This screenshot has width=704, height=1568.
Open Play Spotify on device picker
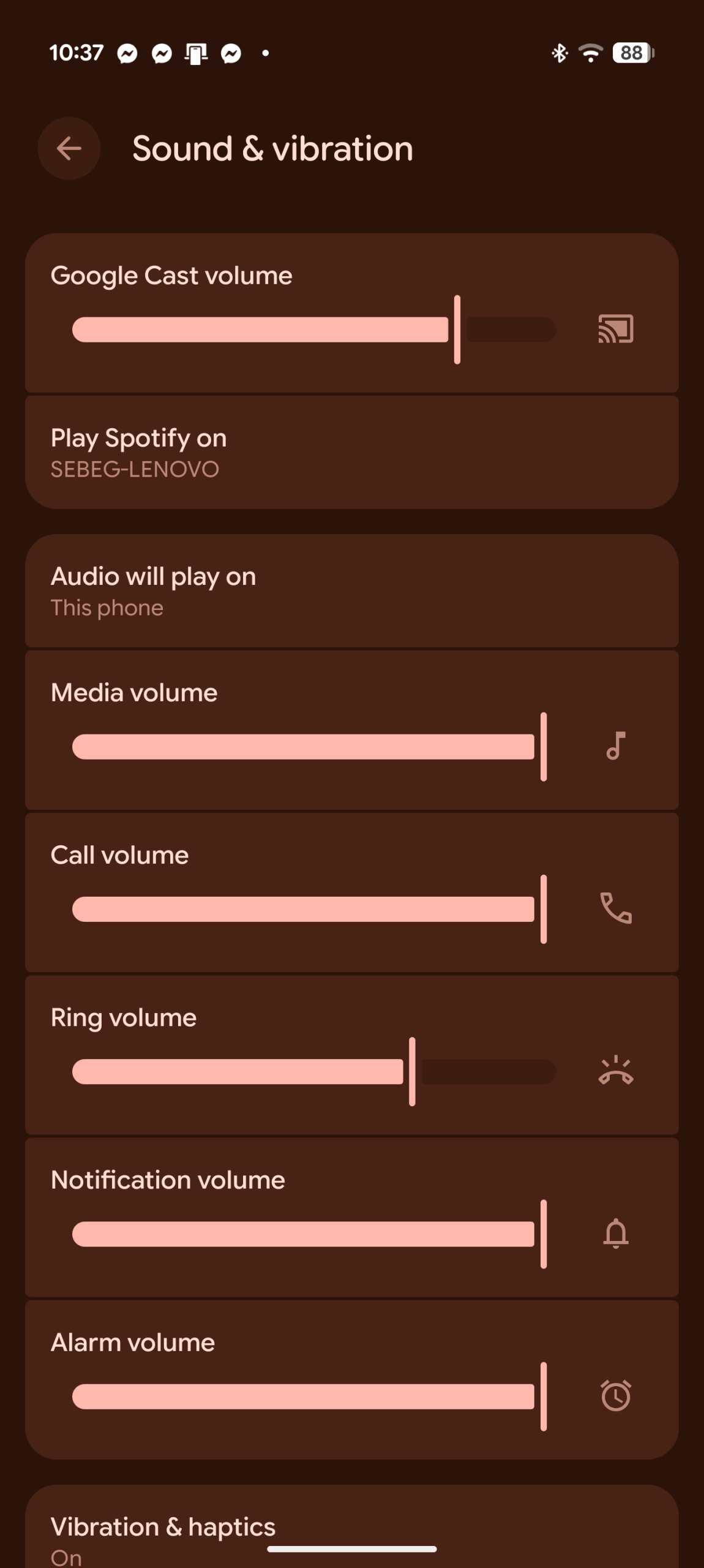pyautogui.click(x=351, y=453)
